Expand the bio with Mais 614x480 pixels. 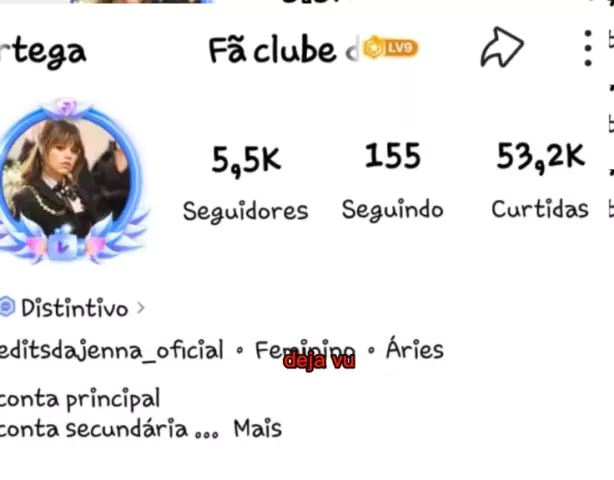point(258,429)
